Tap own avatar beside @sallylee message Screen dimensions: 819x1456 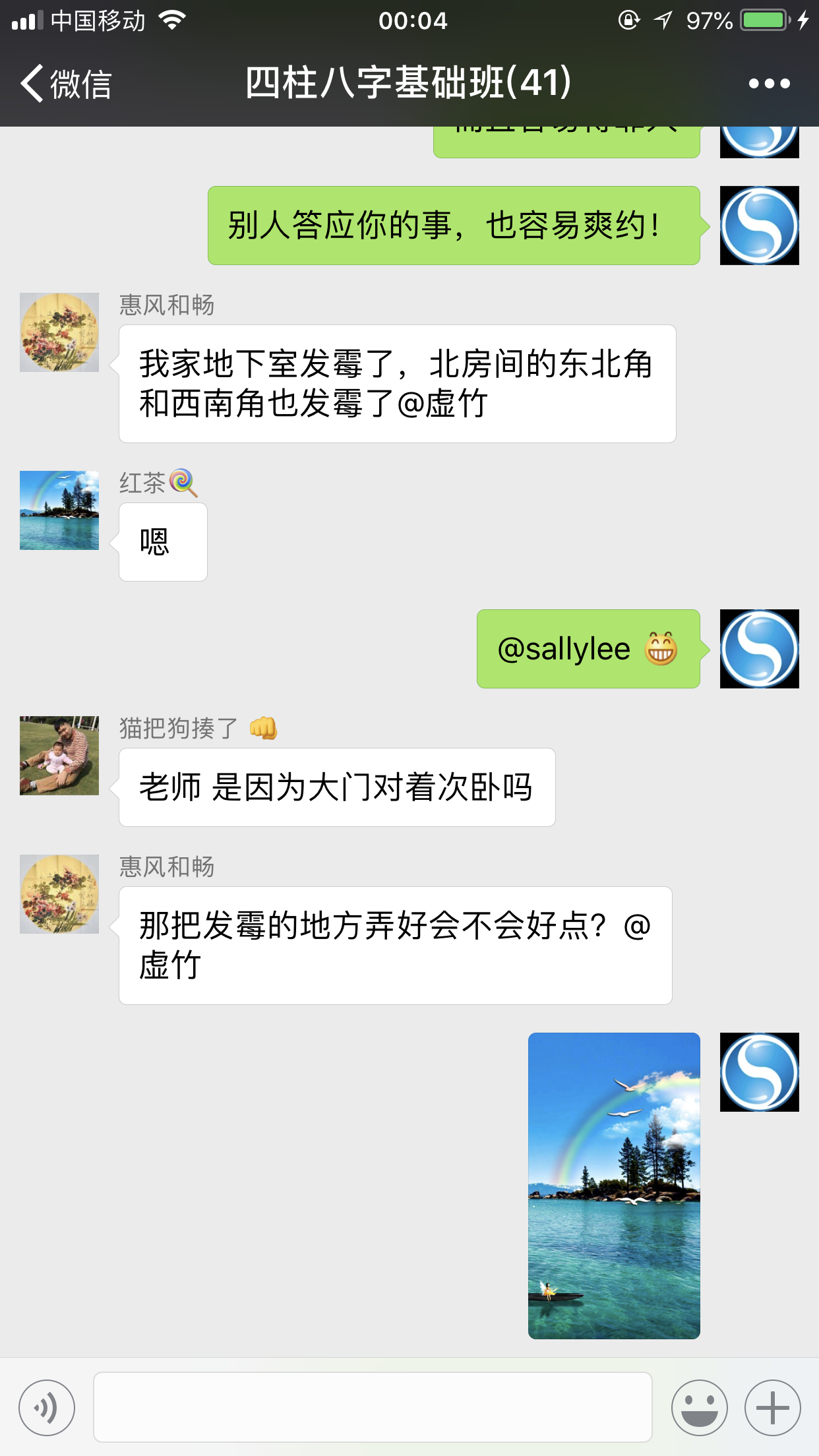tap(759, 648)
